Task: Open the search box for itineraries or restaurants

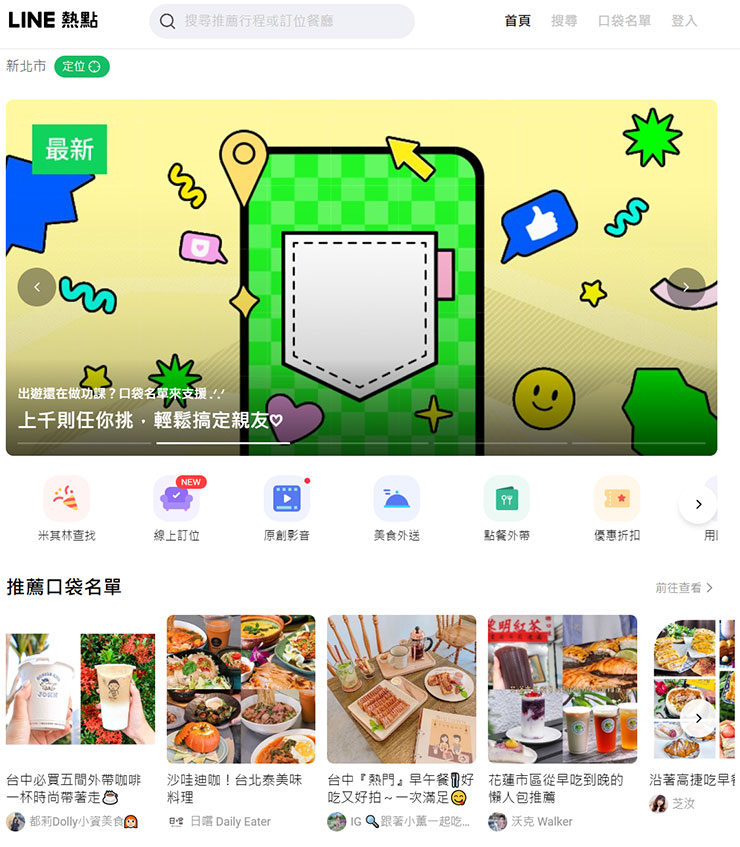Action: [281, 21]
